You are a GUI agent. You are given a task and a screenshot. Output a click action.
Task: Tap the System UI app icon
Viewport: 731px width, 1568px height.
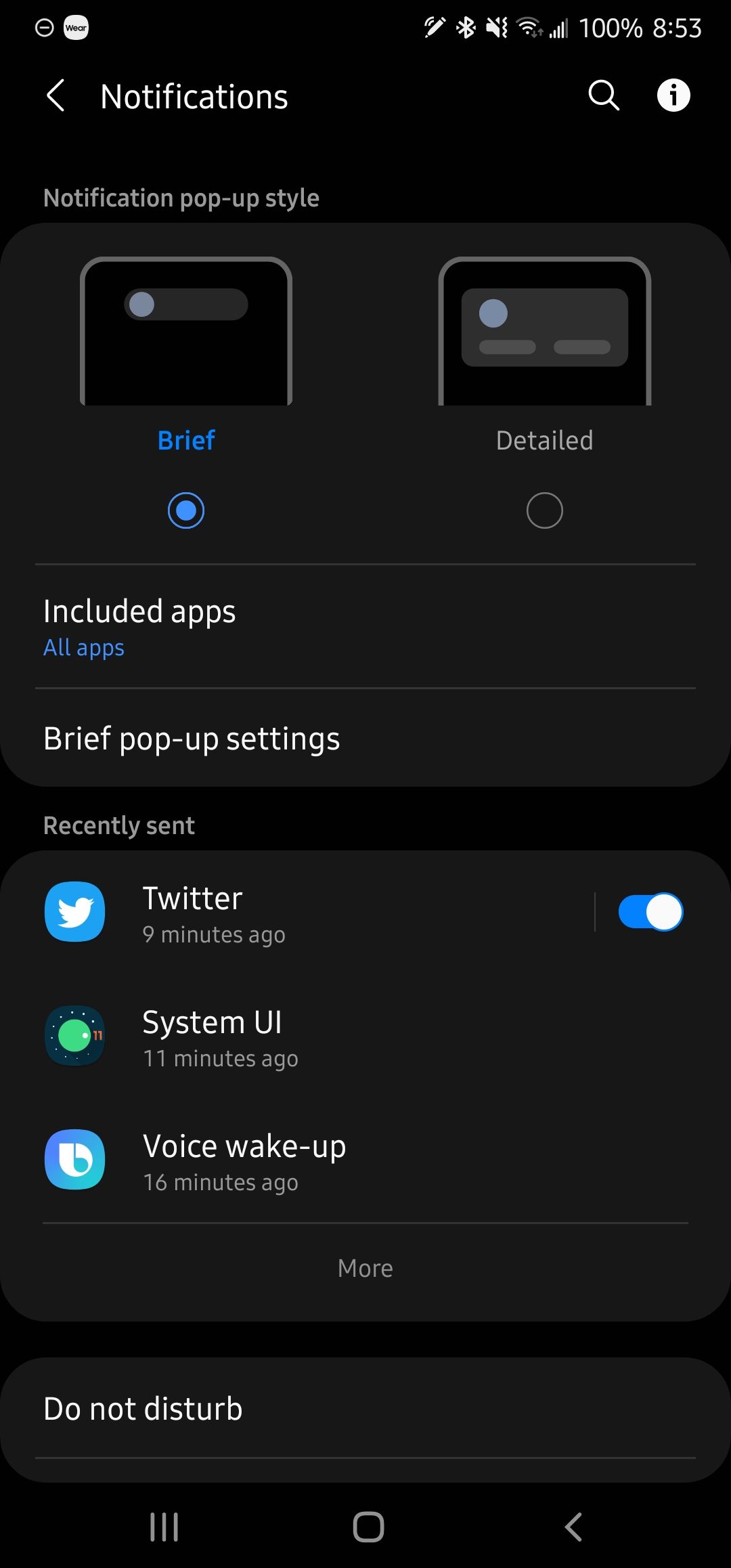[x=74, y=1036]
